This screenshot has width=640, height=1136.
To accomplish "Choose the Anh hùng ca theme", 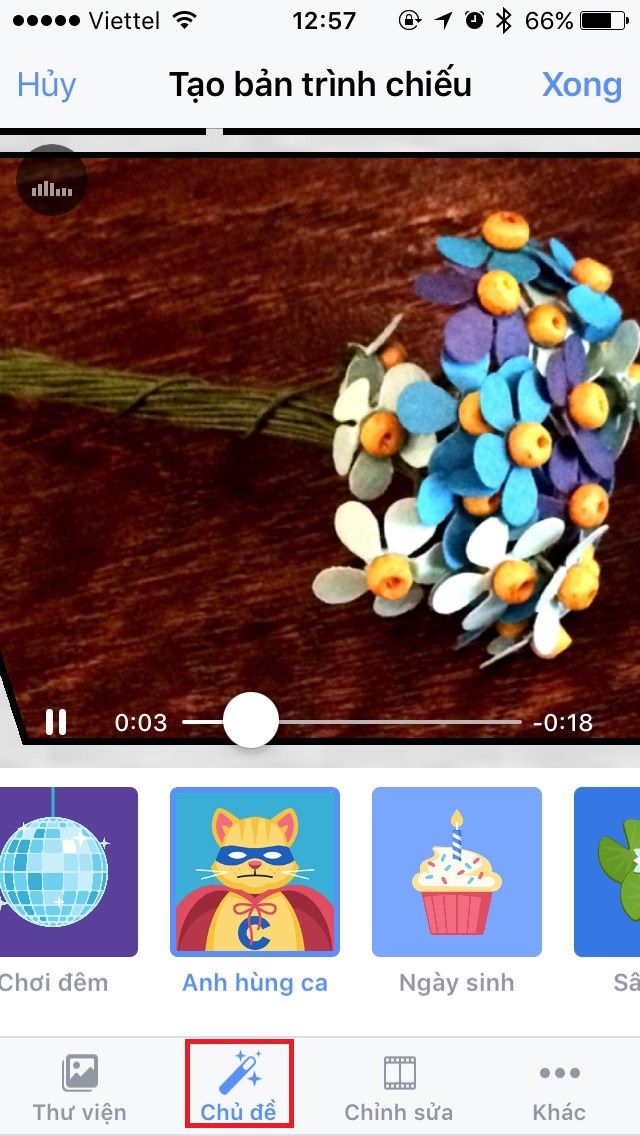I will (x=255, y=872).
